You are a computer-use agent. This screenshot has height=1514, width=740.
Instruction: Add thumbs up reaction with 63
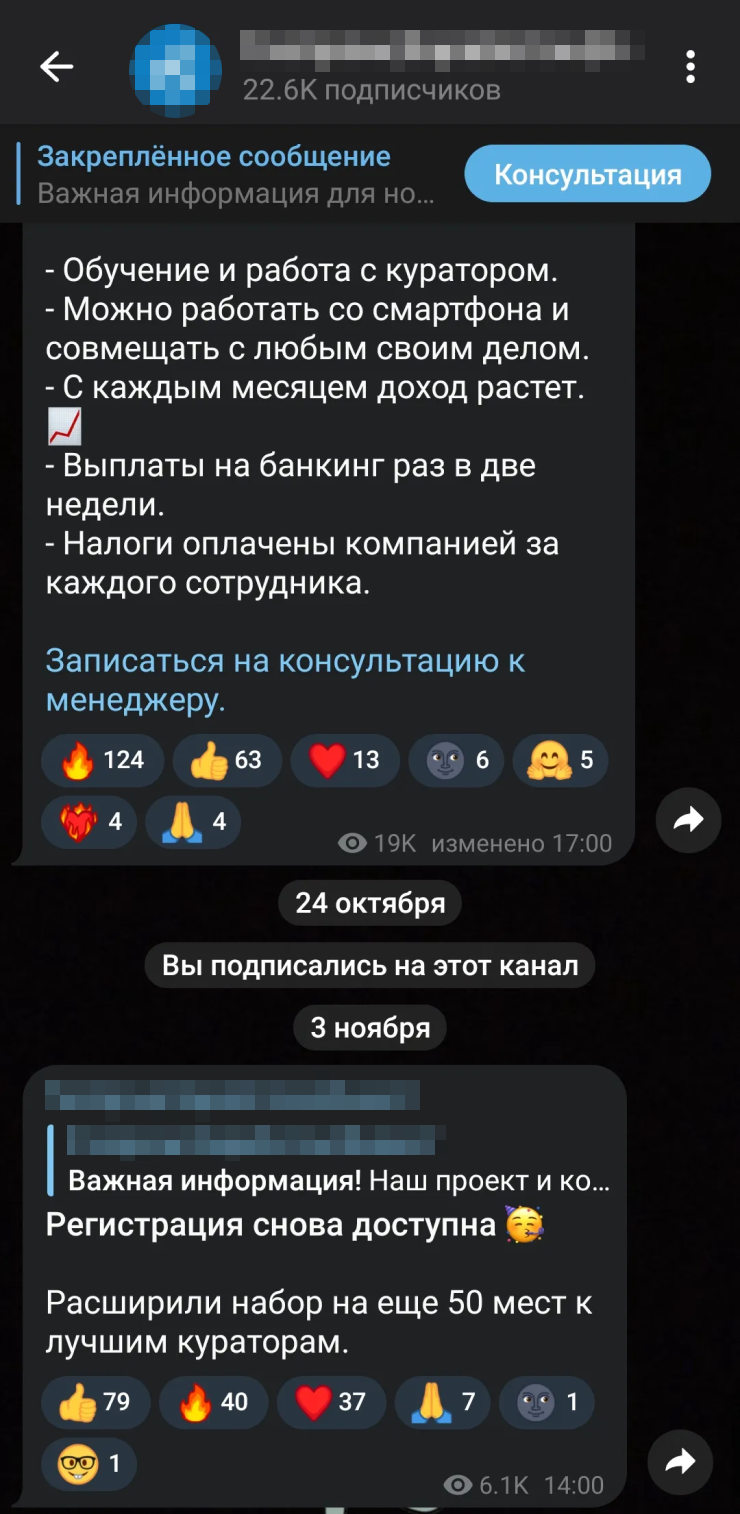point(226,761)
